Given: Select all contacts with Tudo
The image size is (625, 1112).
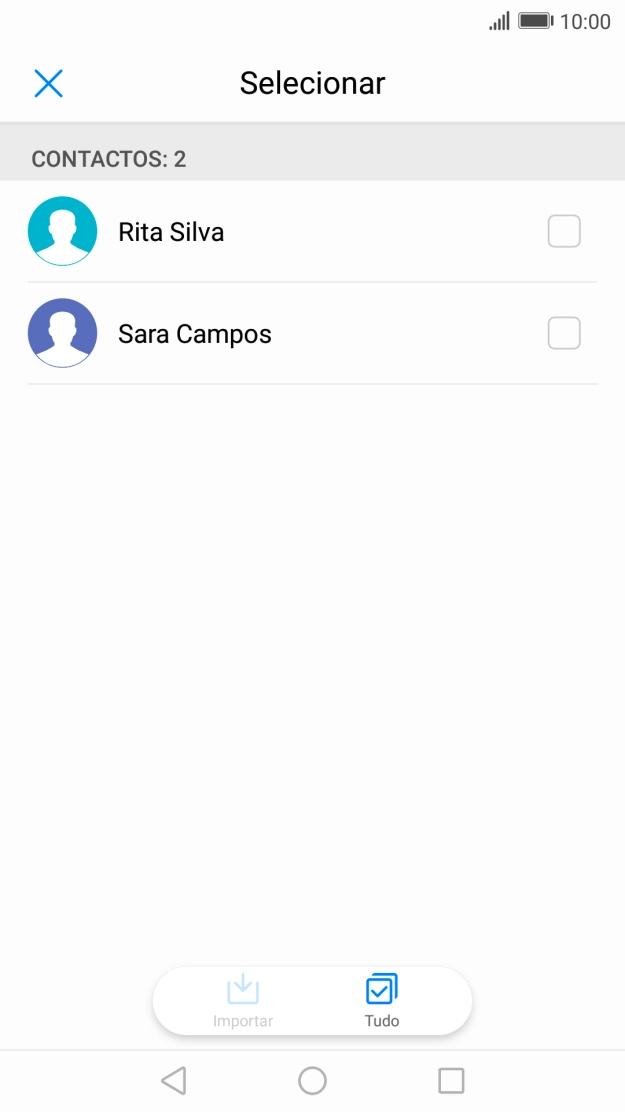Looking at the screenshot, I should pos(382,1001).
